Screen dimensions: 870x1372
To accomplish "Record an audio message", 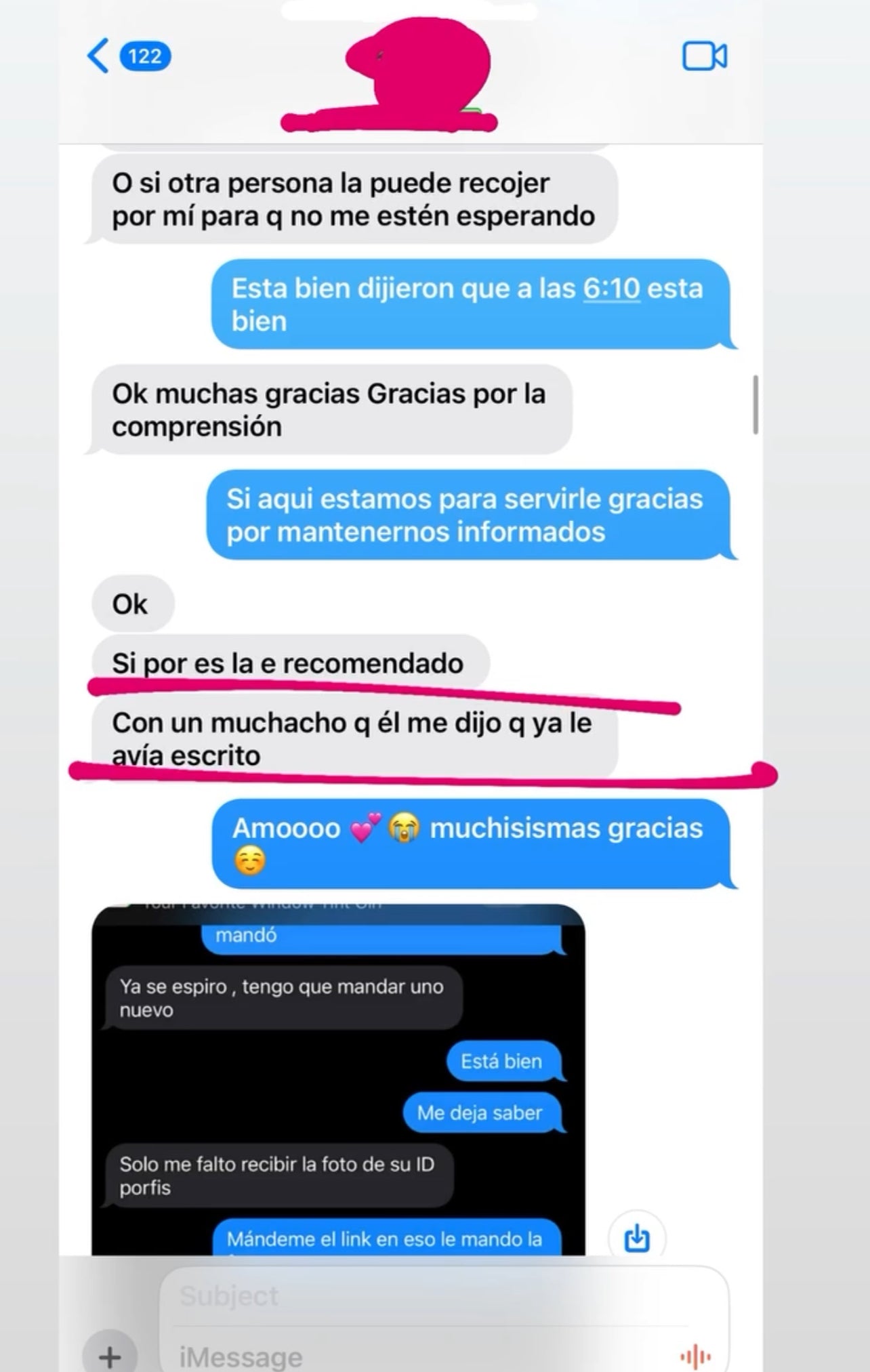I will (x=695, y=1356).
